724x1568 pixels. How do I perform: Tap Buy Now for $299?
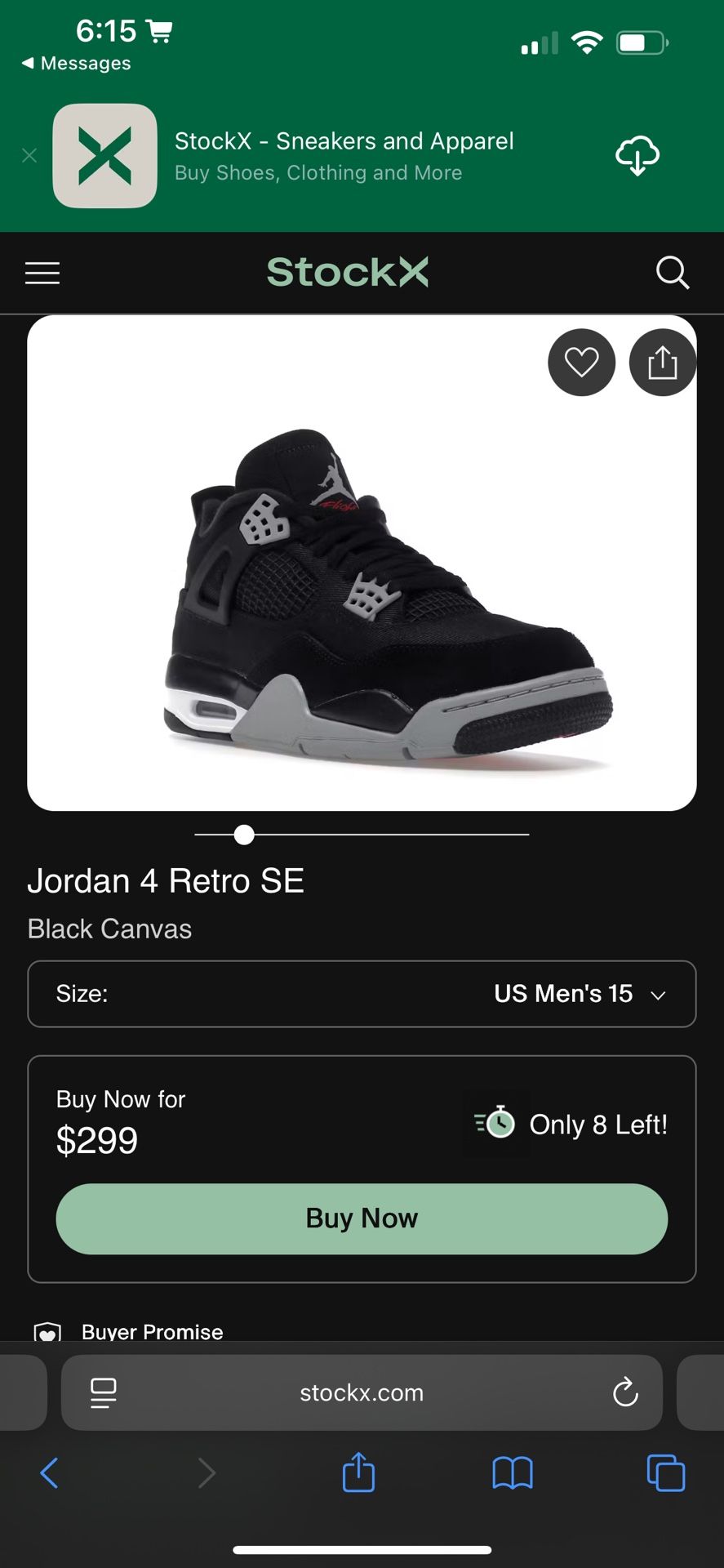362,1218
